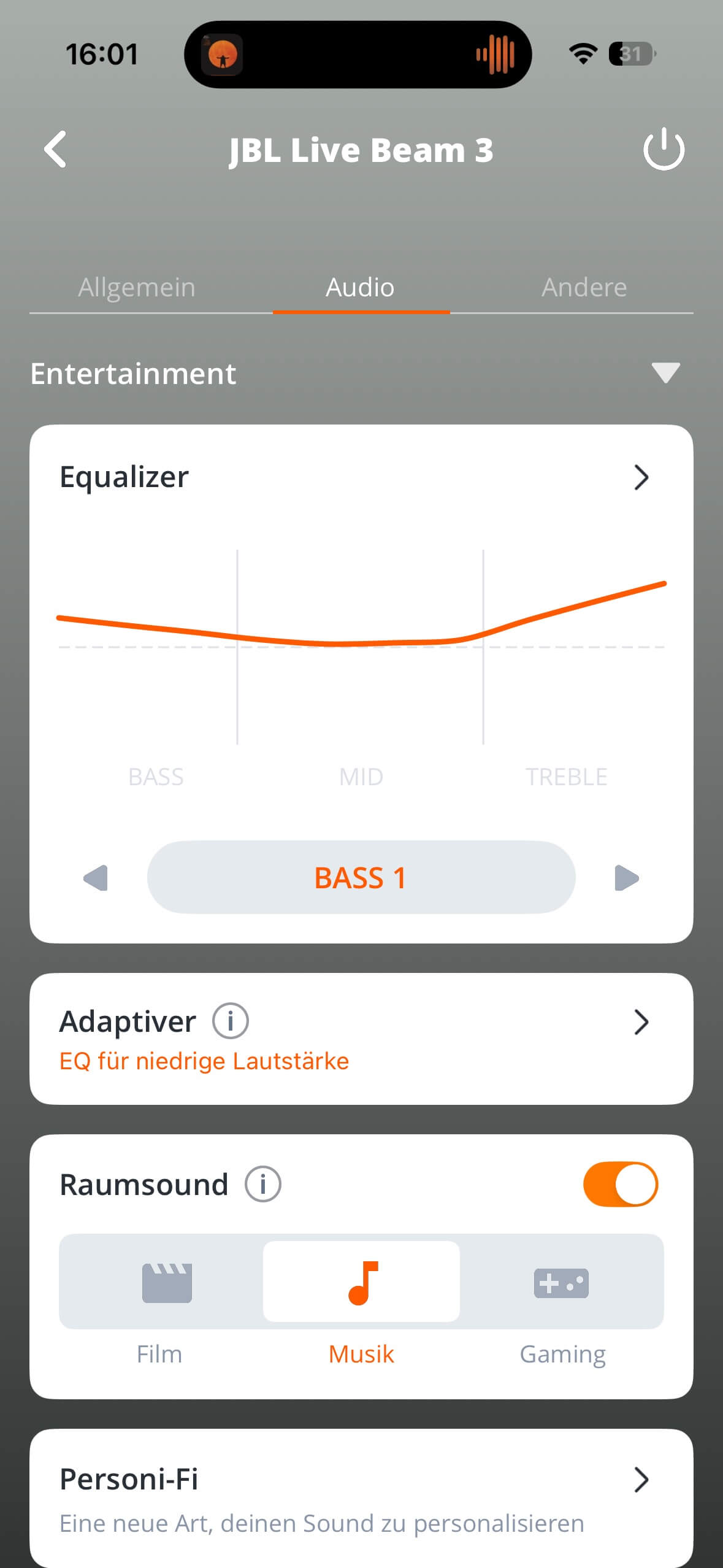Open Adaptiver EQ für niedrige Lautstärke
This screenshot has height=1568, width=723.
[x=640, y=1023]
